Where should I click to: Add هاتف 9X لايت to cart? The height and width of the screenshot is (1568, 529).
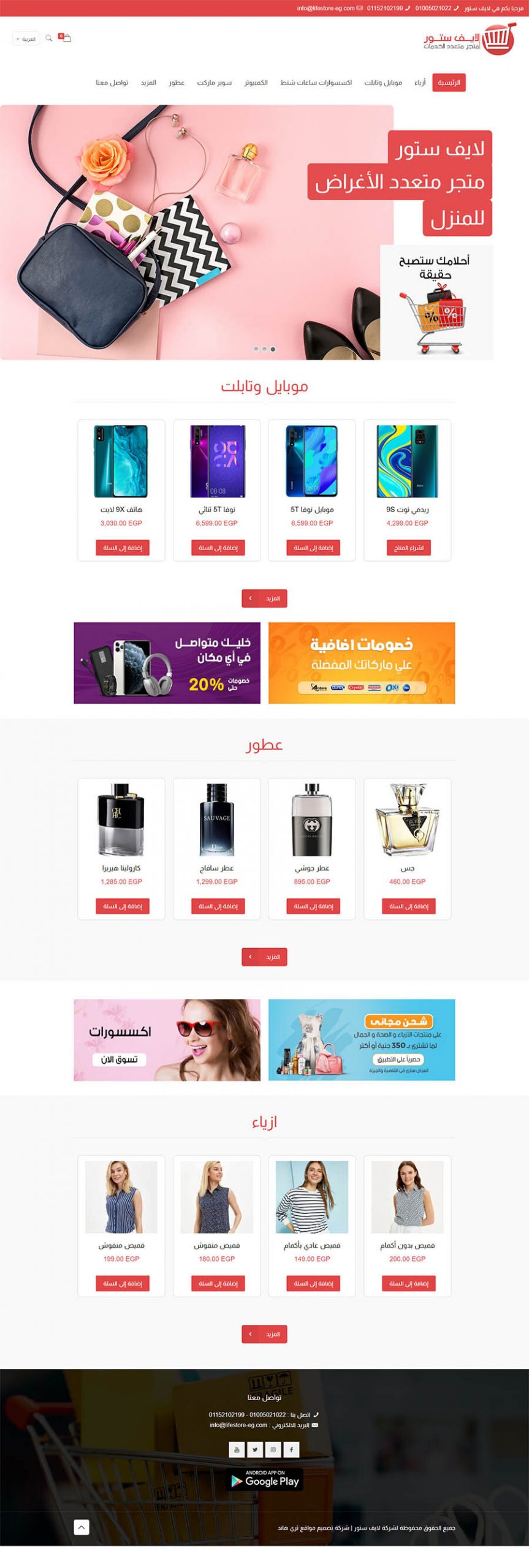(122, 548)
